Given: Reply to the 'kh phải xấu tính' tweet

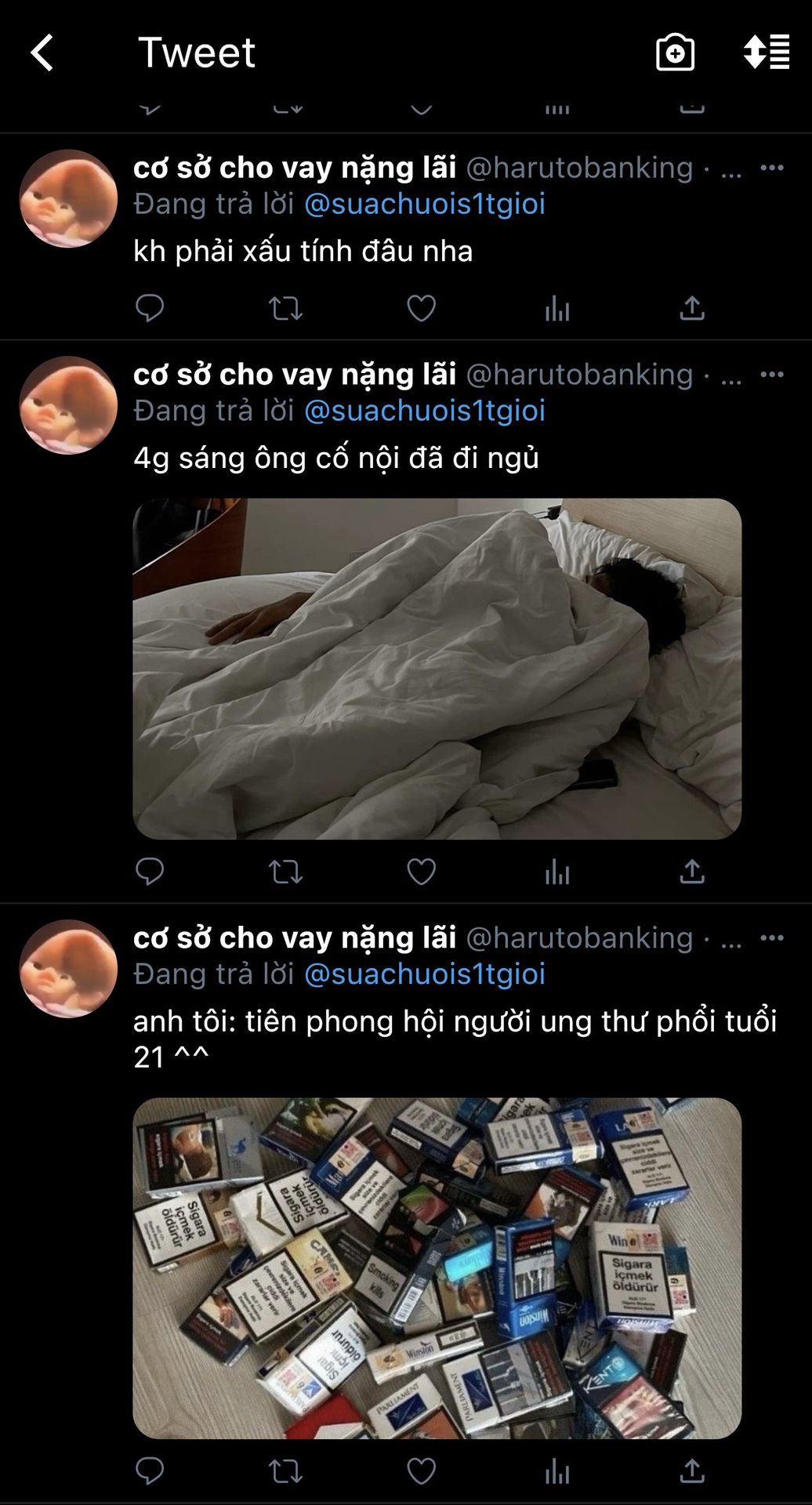Looking at the screenshot, I should tap(150, 308).
